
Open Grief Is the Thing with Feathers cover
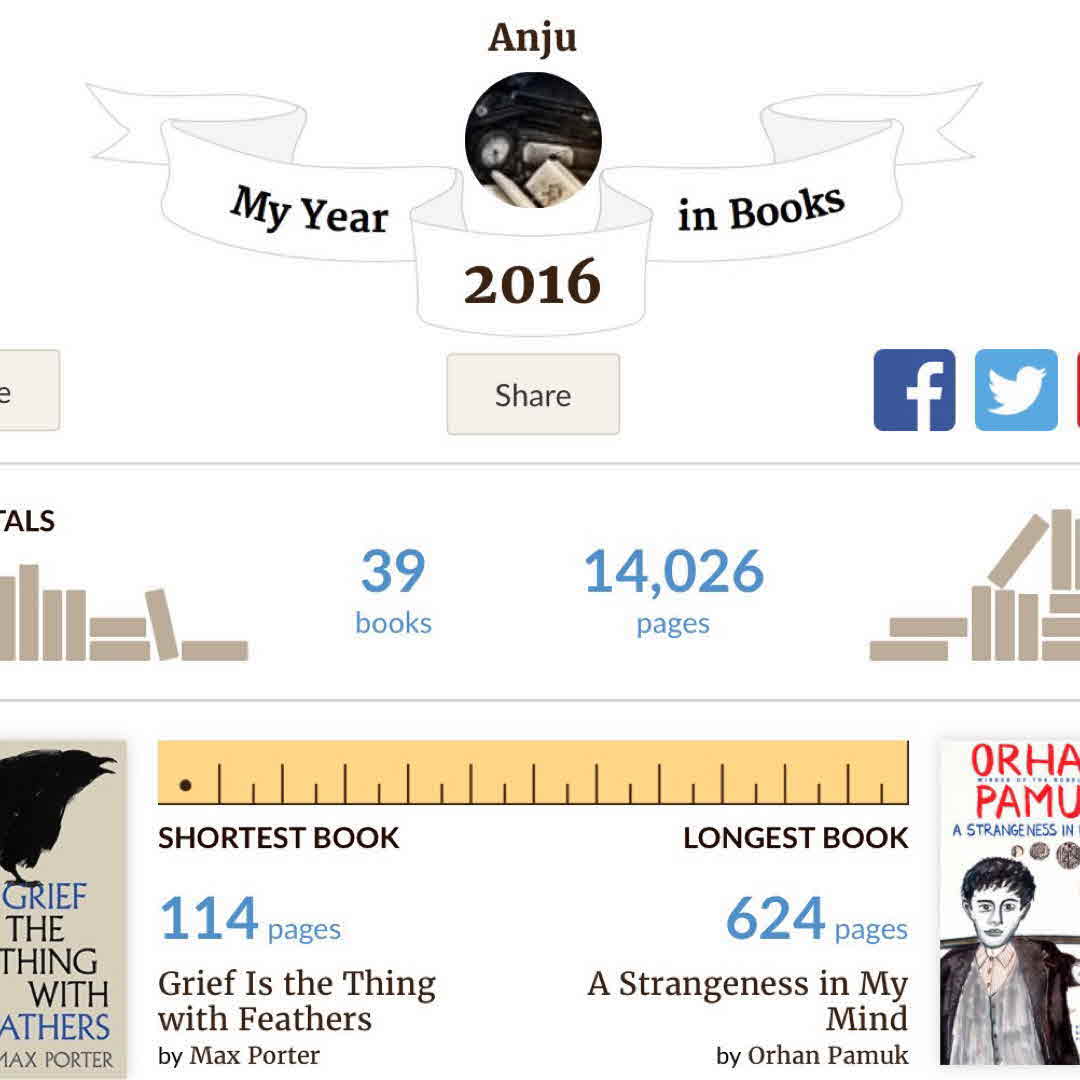coord(62,908)
